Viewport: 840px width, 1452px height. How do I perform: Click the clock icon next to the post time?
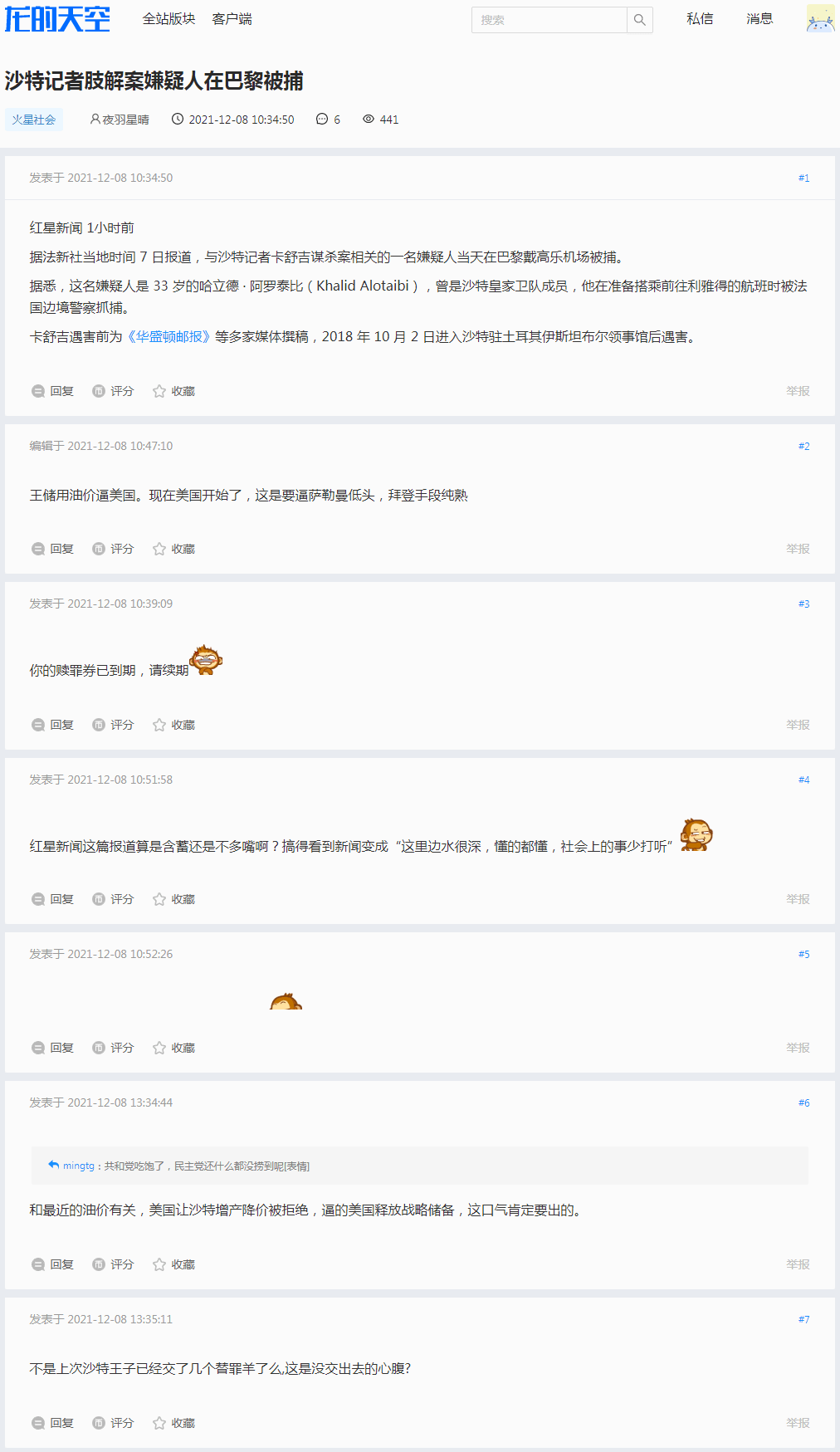pos(177,120)
